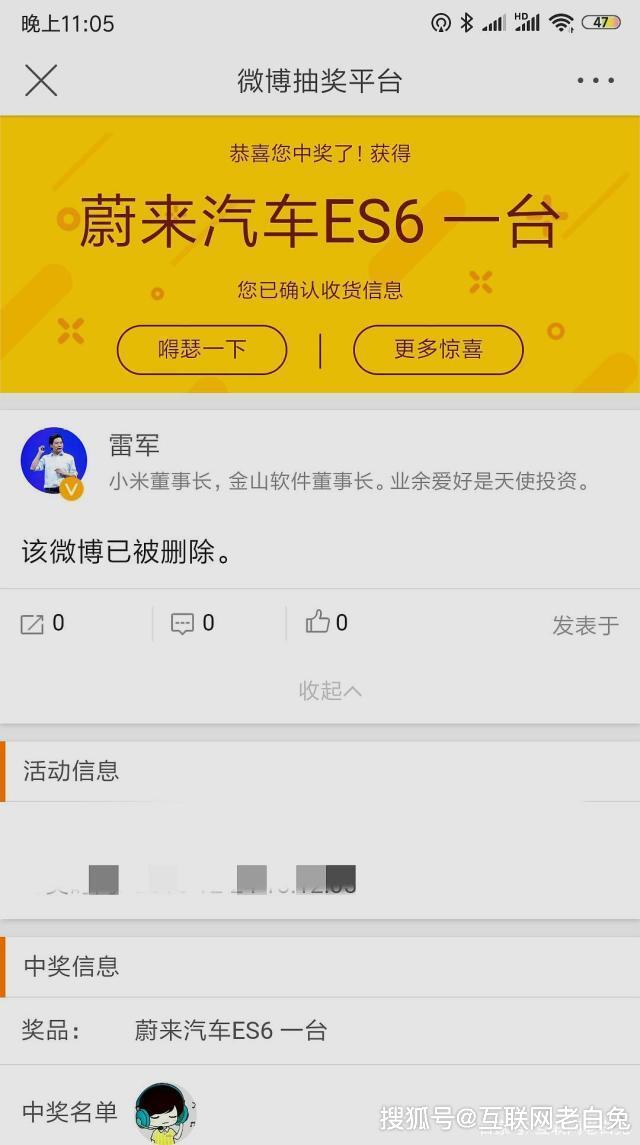This screenshot has height=1145, width=640.
Task: Open the winner's avatar in 中奖名单
Action: pos(165,1113)
